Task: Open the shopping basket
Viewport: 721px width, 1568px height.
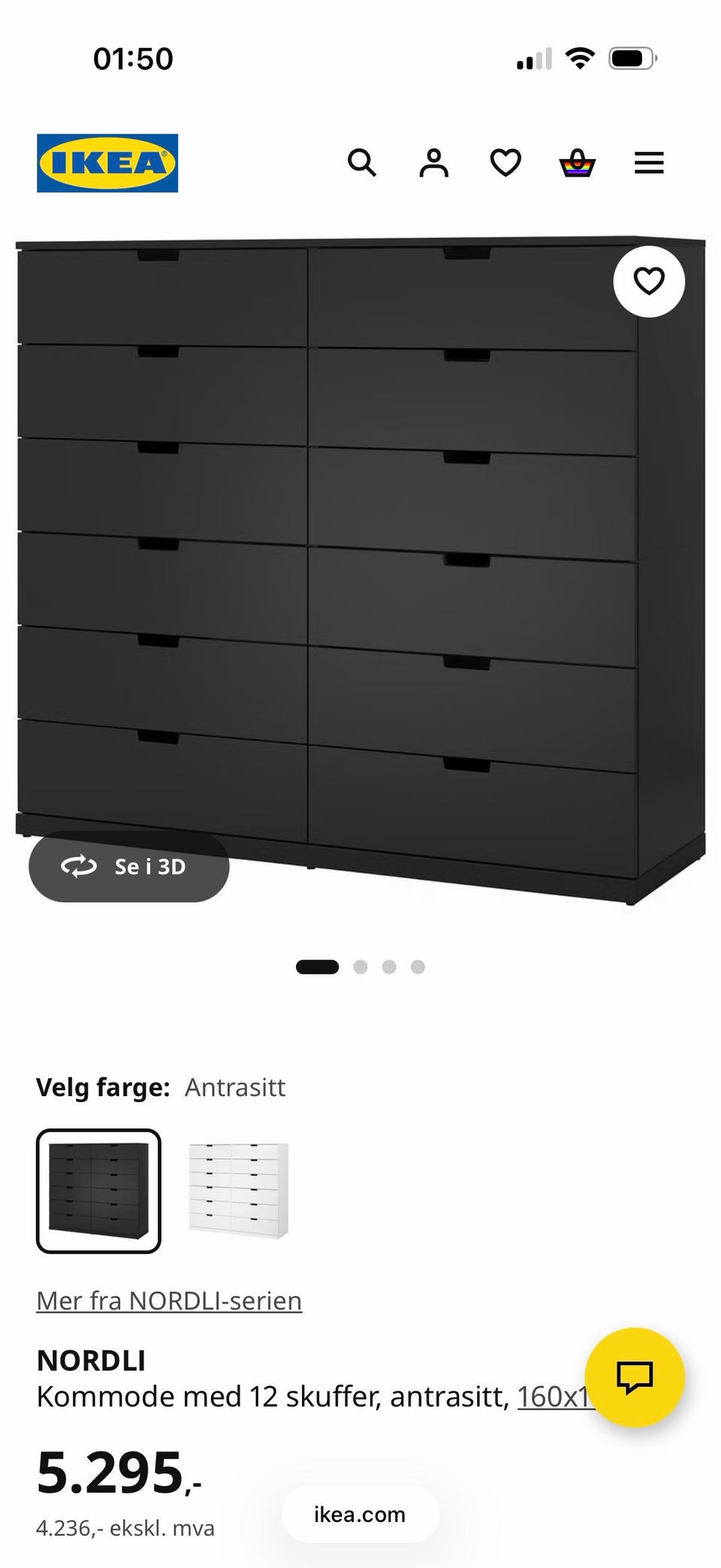Action: tap(578, 163)
